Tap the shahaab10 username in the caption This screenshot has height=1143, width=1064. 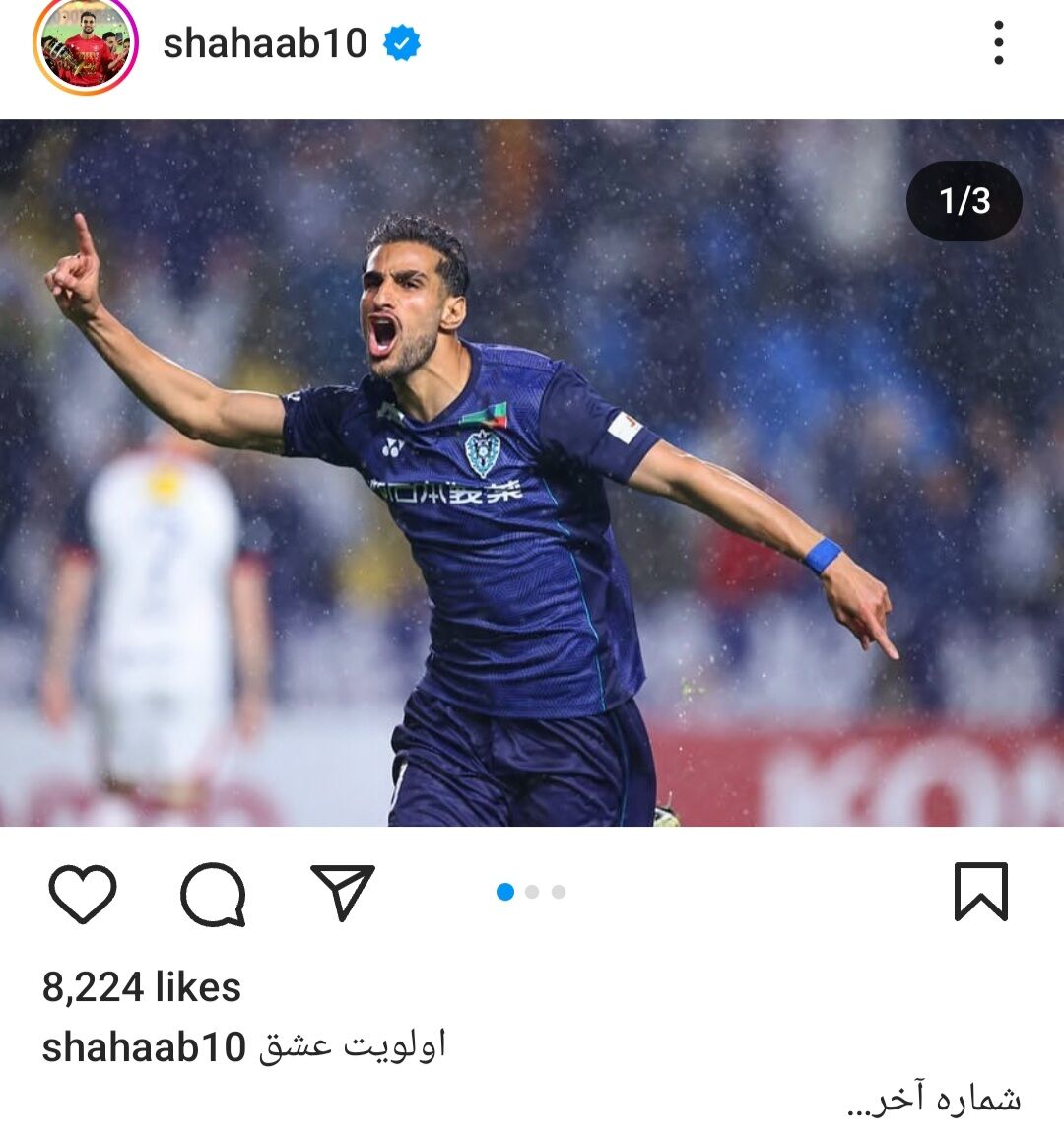(144, 1046)
